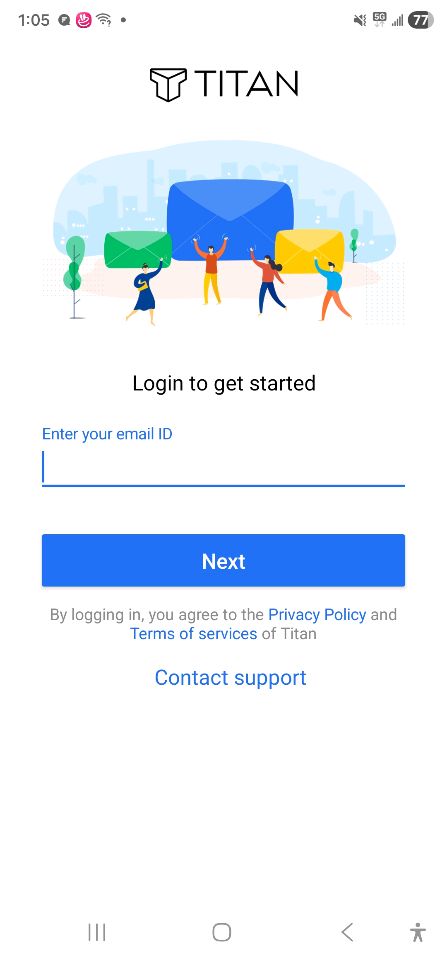
Task: Focus the email ID input field
Action: click(x=224, y=468)
